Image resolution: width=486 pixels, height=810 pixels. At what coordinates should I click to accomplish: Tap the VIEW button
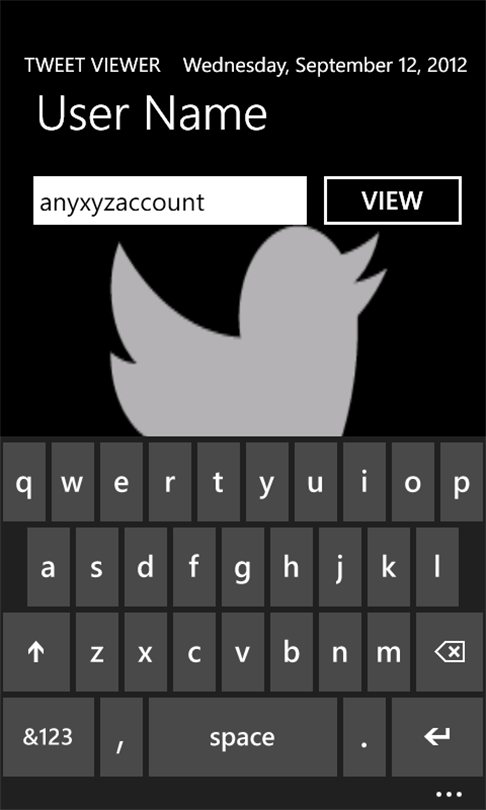(x=393, y=200)
